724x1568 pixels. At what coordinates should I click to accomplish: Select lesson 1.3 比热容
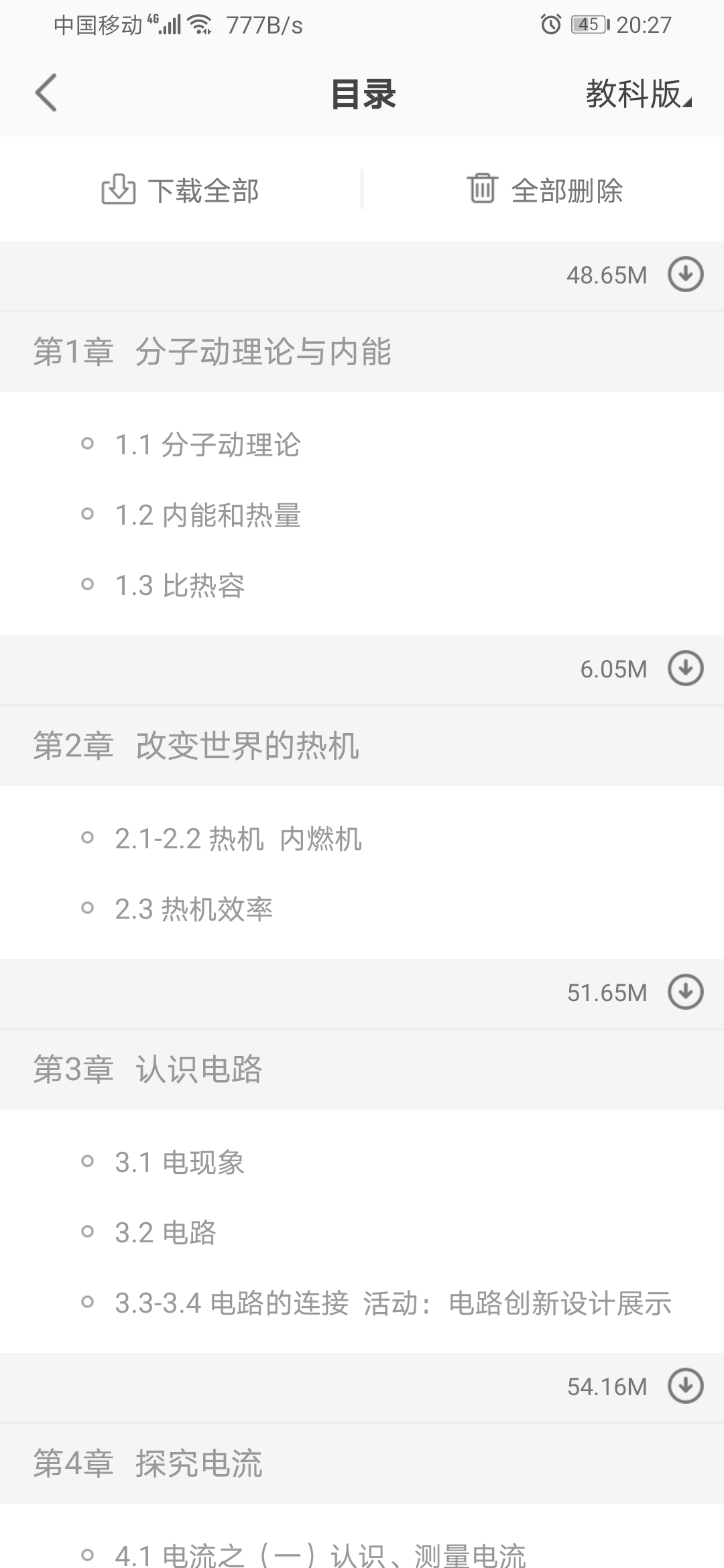click(x=180, y=586)
